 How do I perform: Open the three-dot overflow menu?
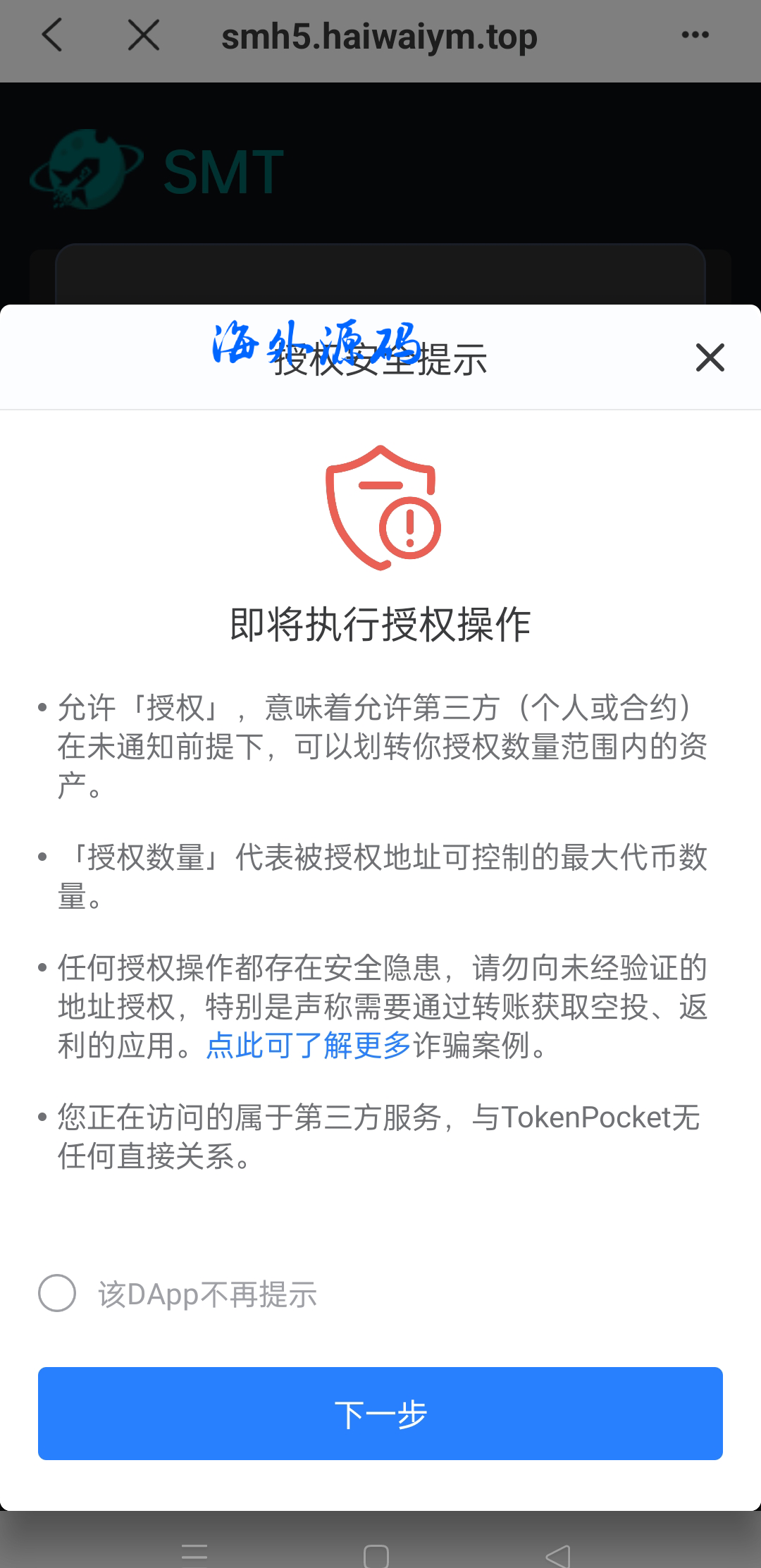[x=695, y=35]
